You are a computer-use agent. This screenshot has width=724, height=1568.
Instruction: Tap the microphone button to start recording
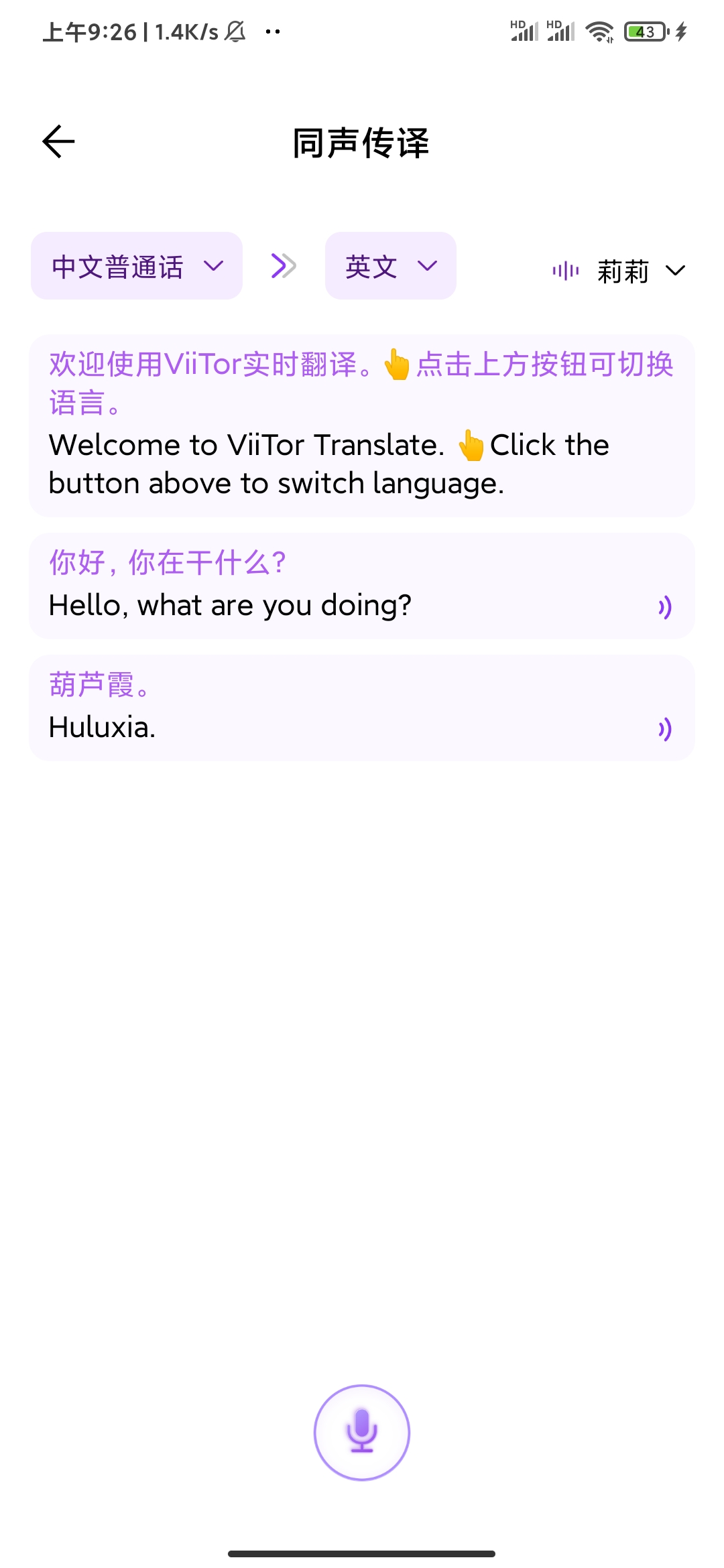point(361,1431)
